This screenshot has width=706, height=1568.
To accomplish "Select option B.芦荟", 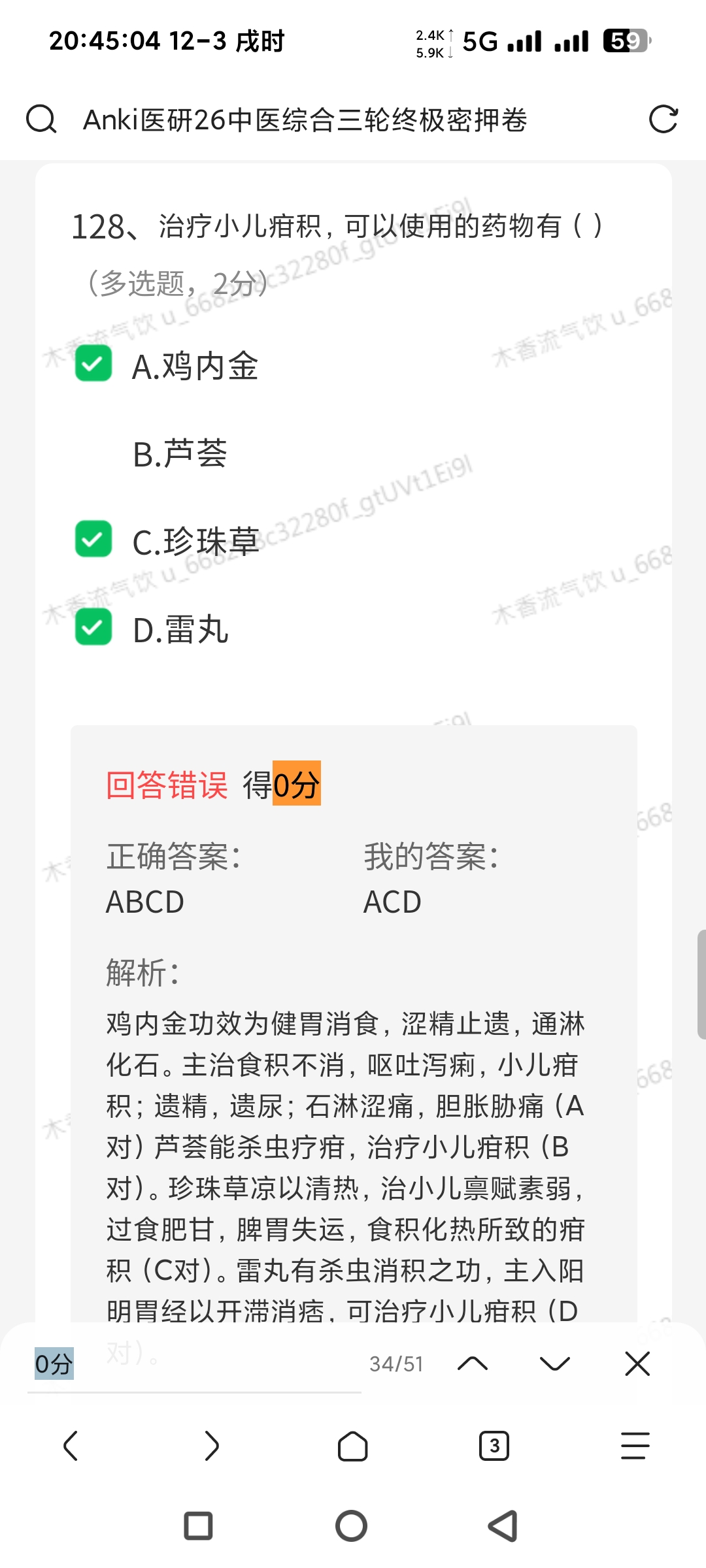I will click(180, 454).
